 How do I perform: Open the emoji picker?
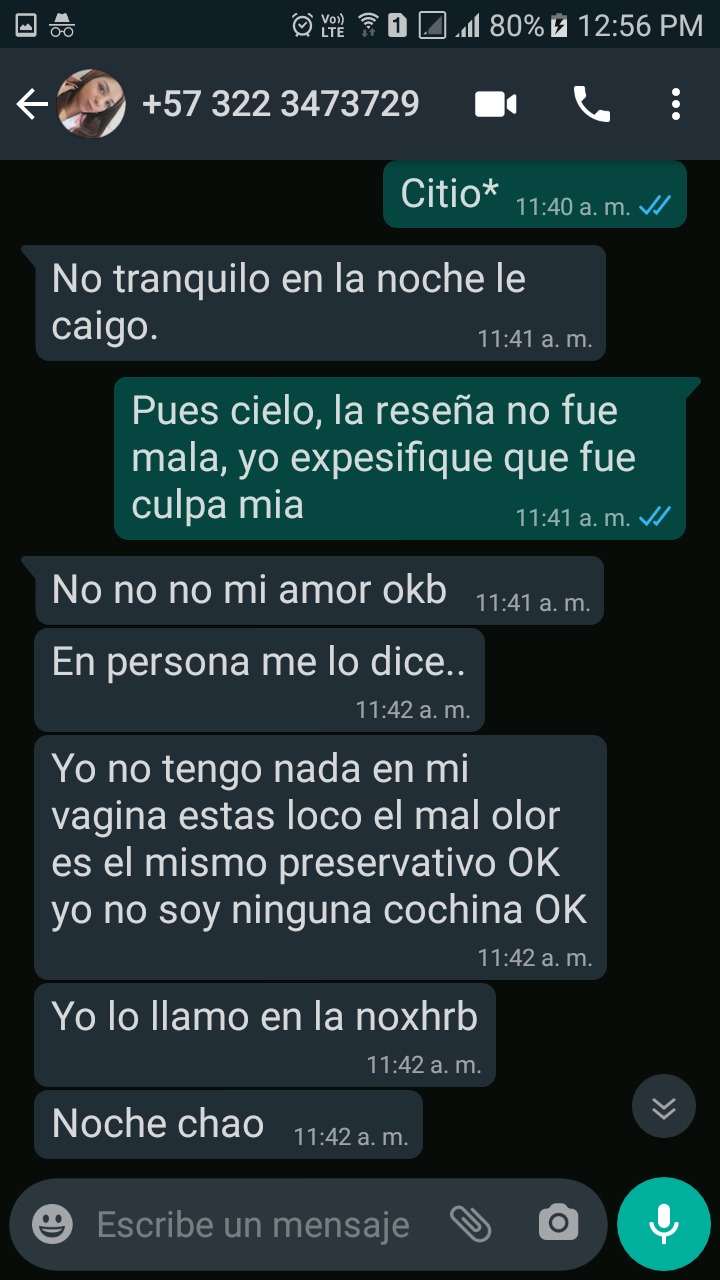click(x=52, y=1224)
